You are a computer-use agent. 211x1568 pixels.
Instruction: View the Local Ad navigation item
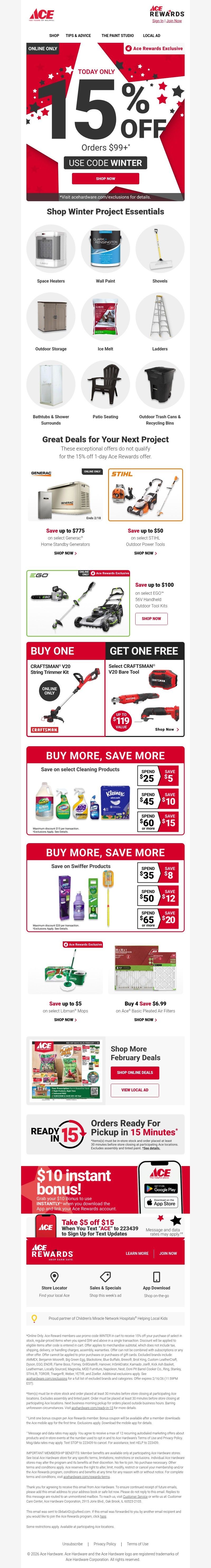(151, 35)
